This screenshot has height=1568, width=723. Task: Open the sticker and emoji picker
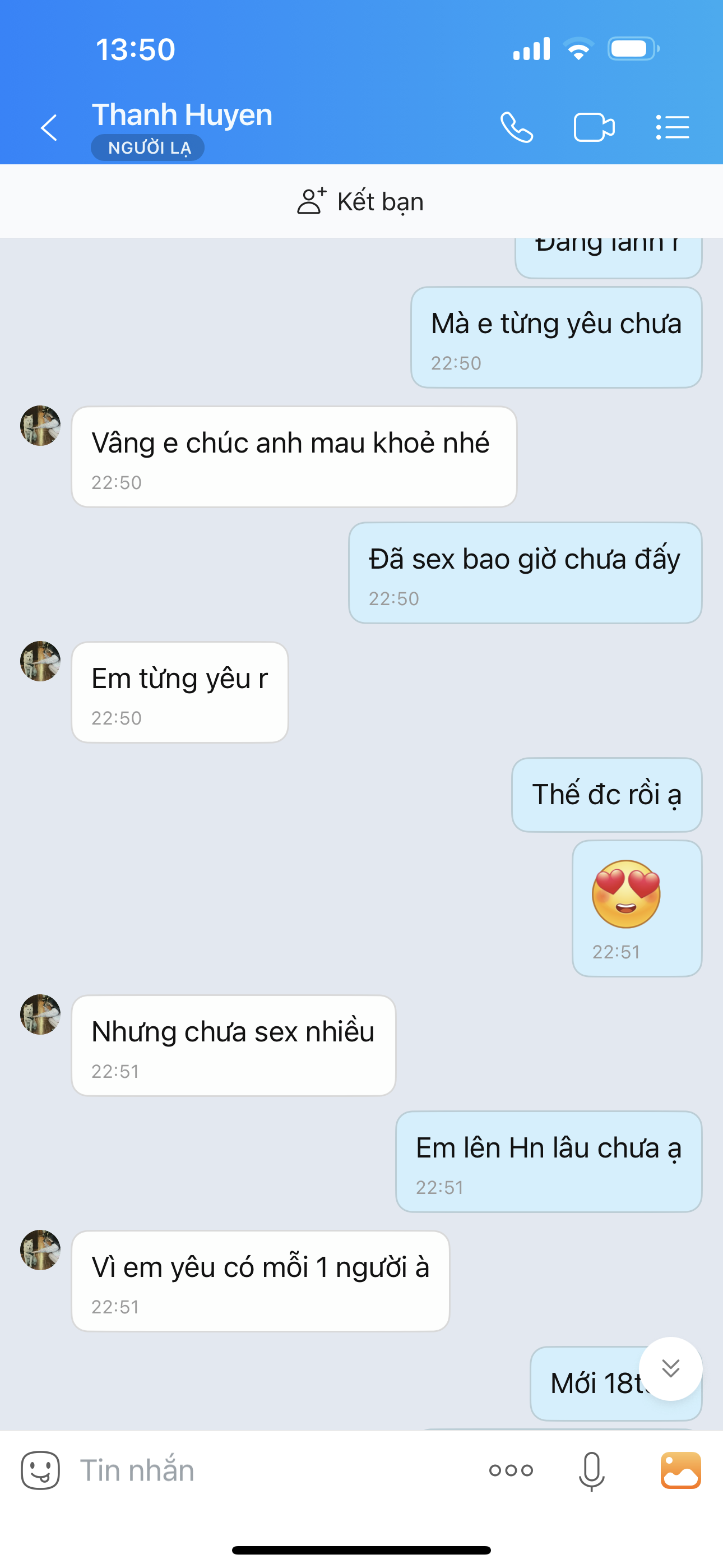coord(40,1470)
